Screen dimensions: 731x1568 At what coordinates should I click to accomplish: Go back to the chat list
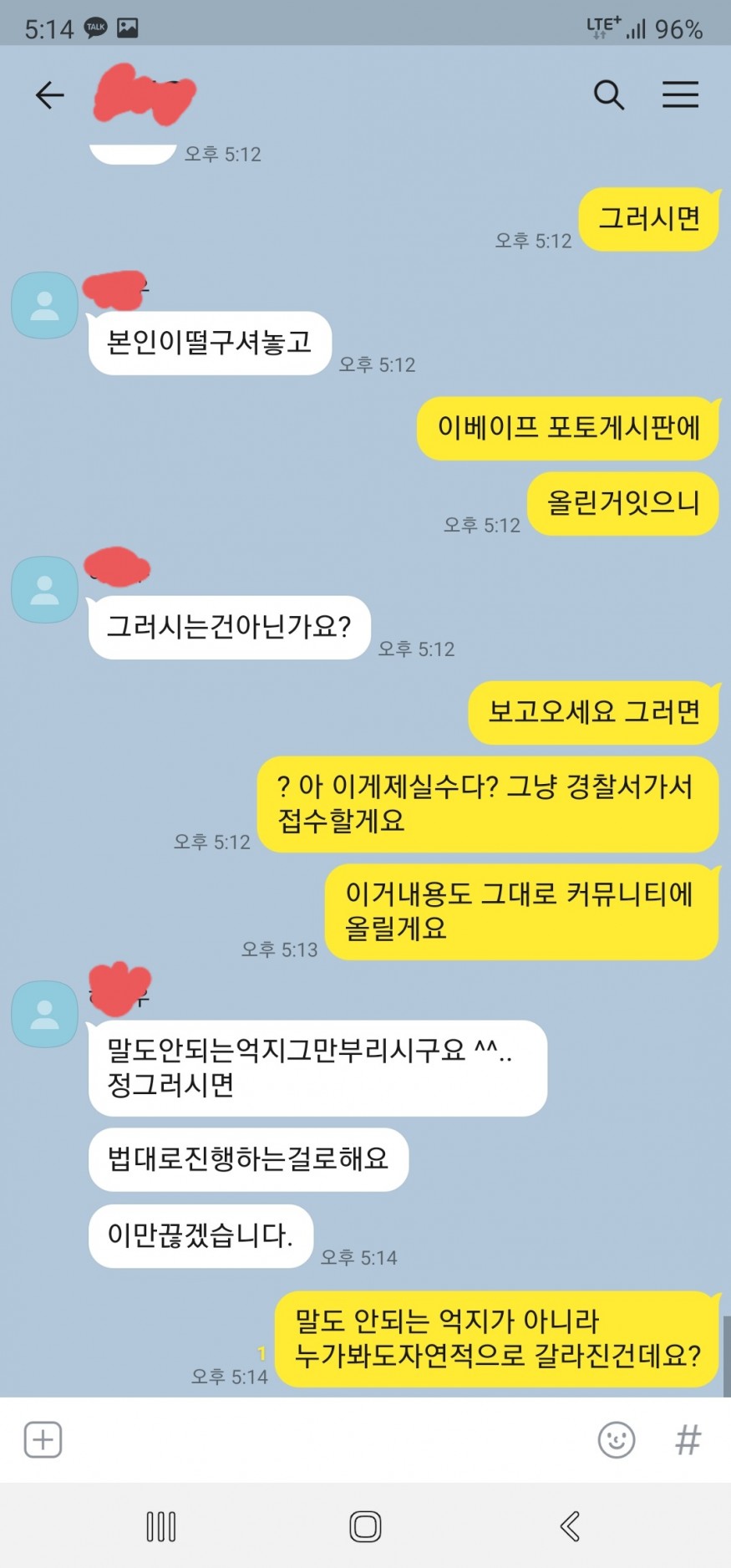click(49, 95)
